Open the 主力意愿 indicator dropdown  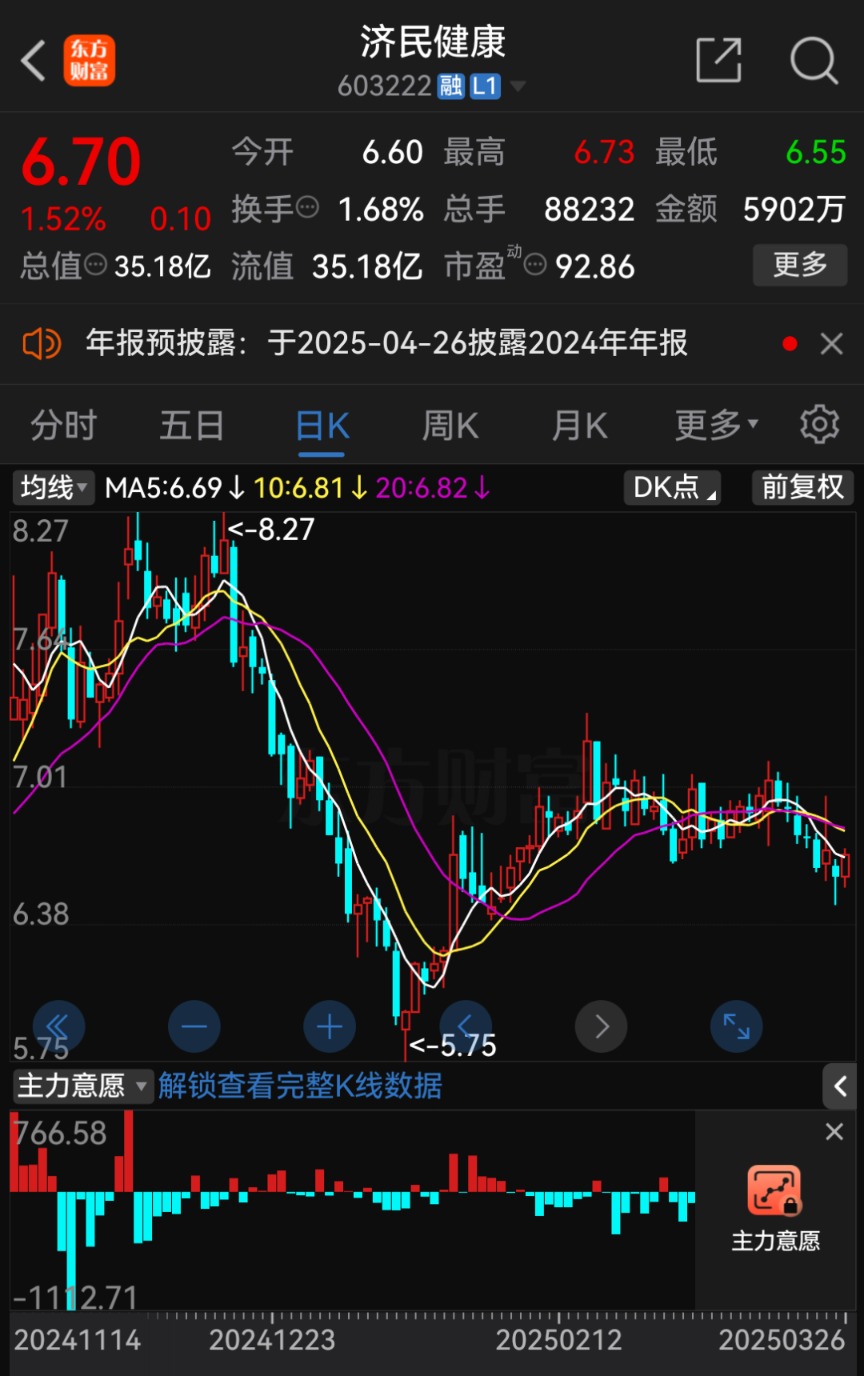point(83,1085)
